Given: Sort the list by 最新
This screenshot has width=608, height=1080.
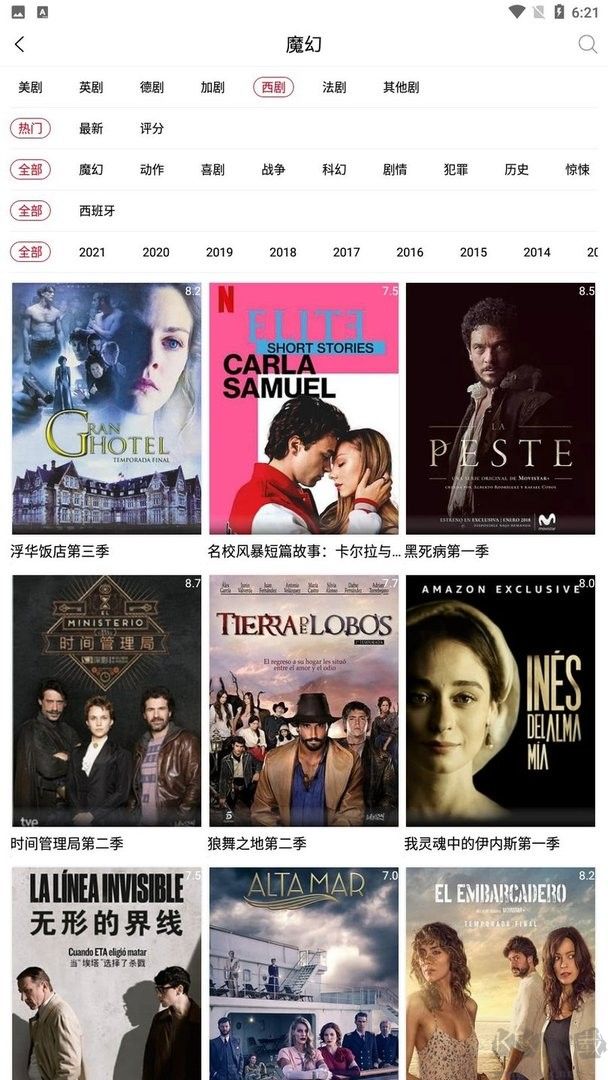Looking at the screenshot, I should pos(91,128).
